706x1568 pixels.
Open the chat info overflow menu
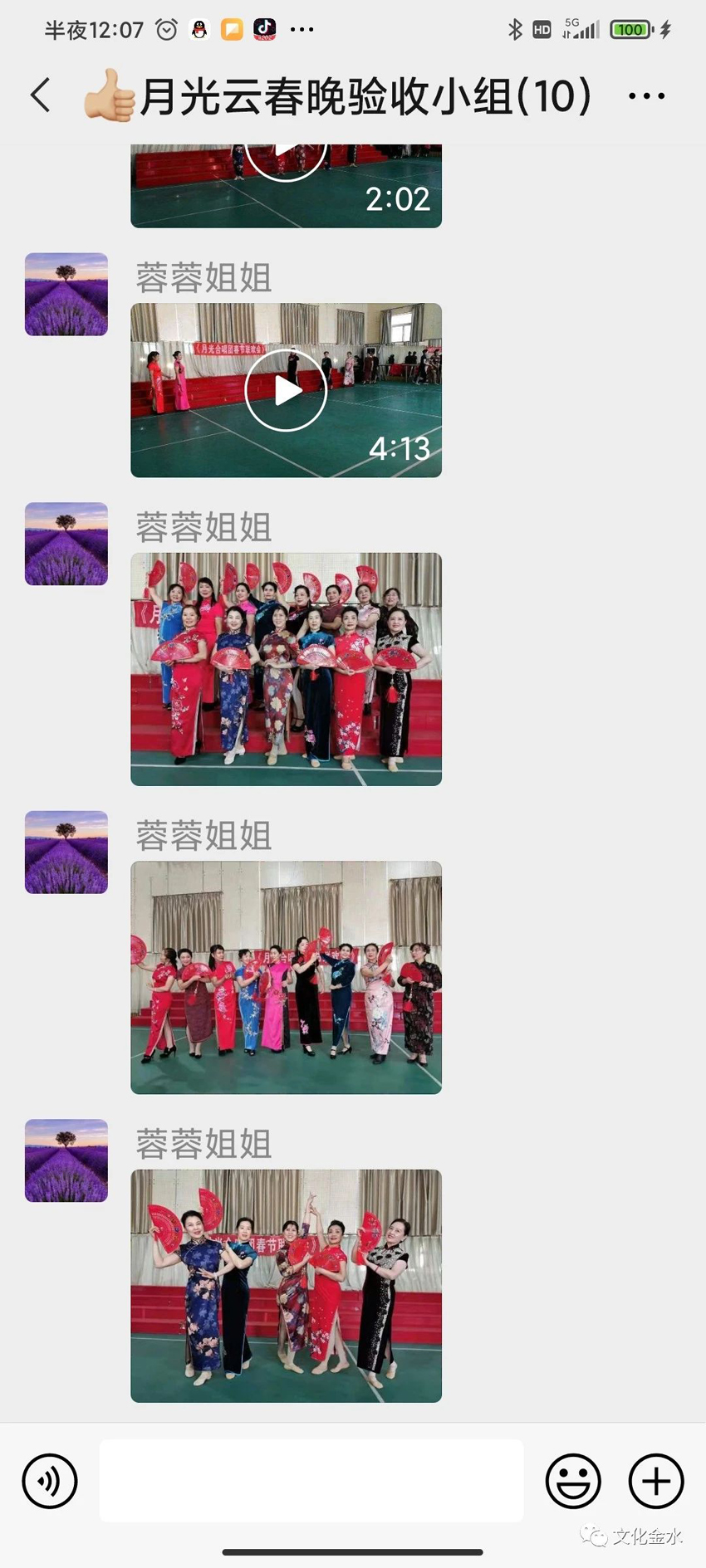click(646, 96)
